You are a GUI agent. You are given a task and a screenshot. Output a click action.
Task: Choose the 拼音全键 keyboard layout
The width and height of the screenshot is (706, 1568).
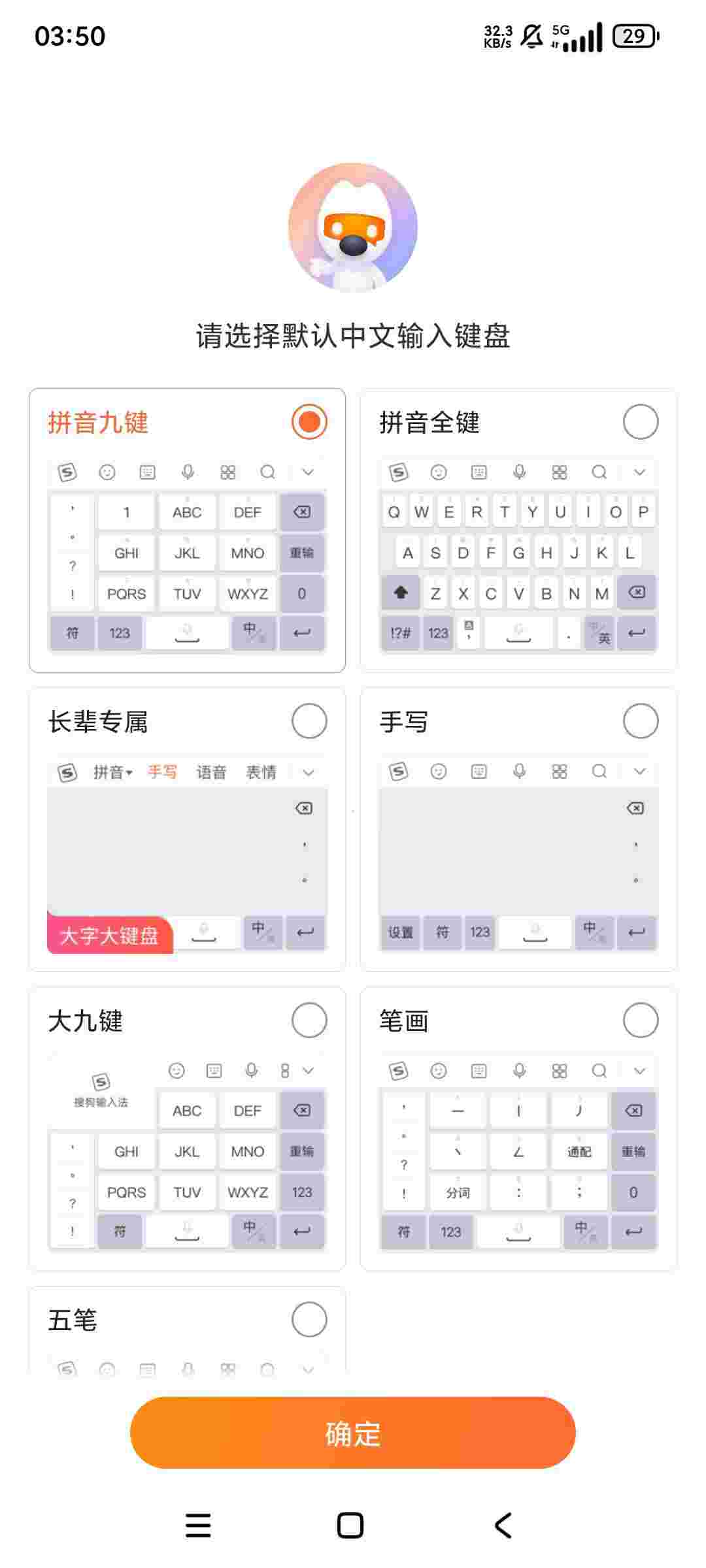tap(640, 422)
